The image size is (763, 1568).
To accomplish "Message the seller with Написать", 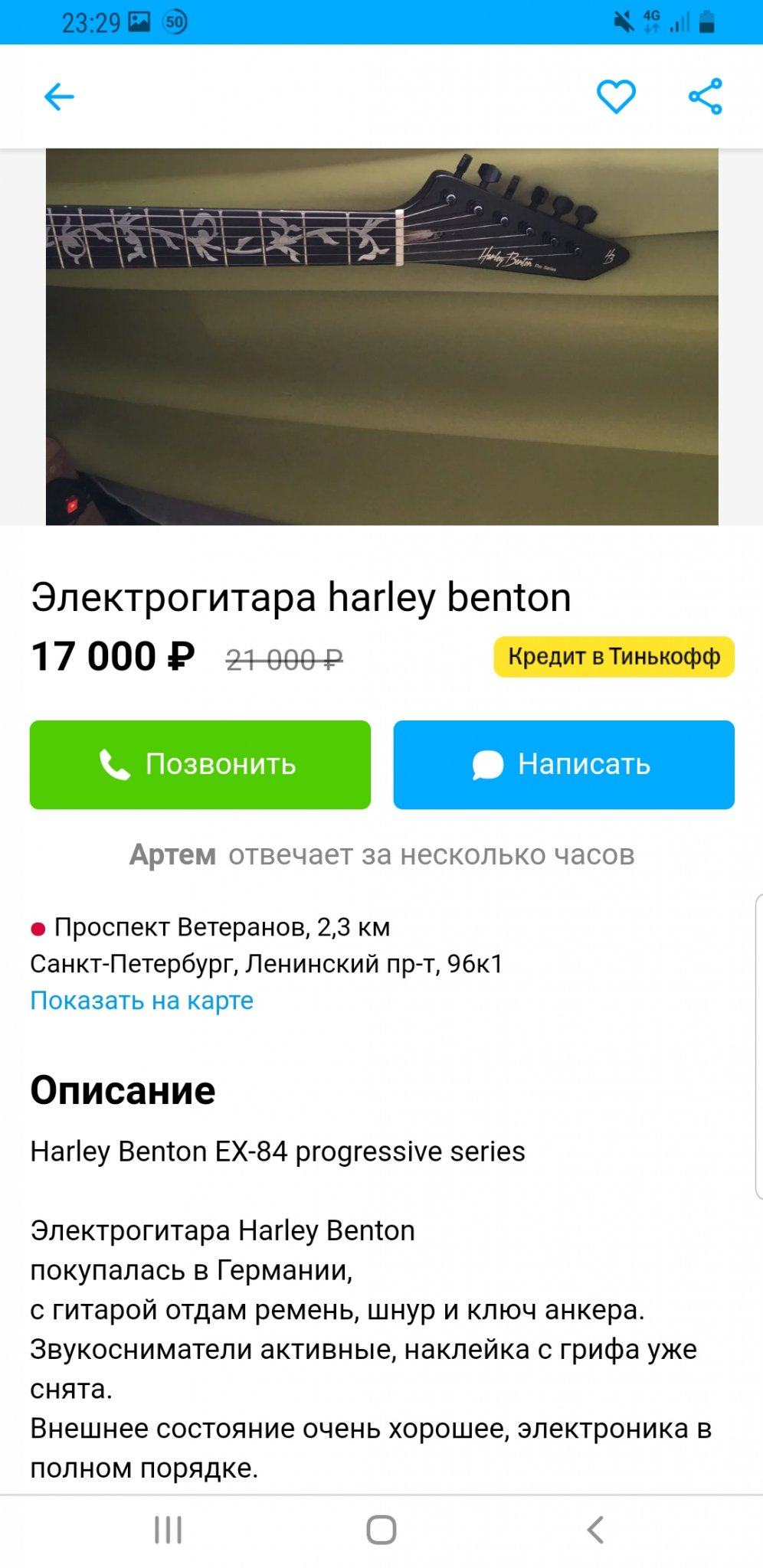I will tap(564, 764).
